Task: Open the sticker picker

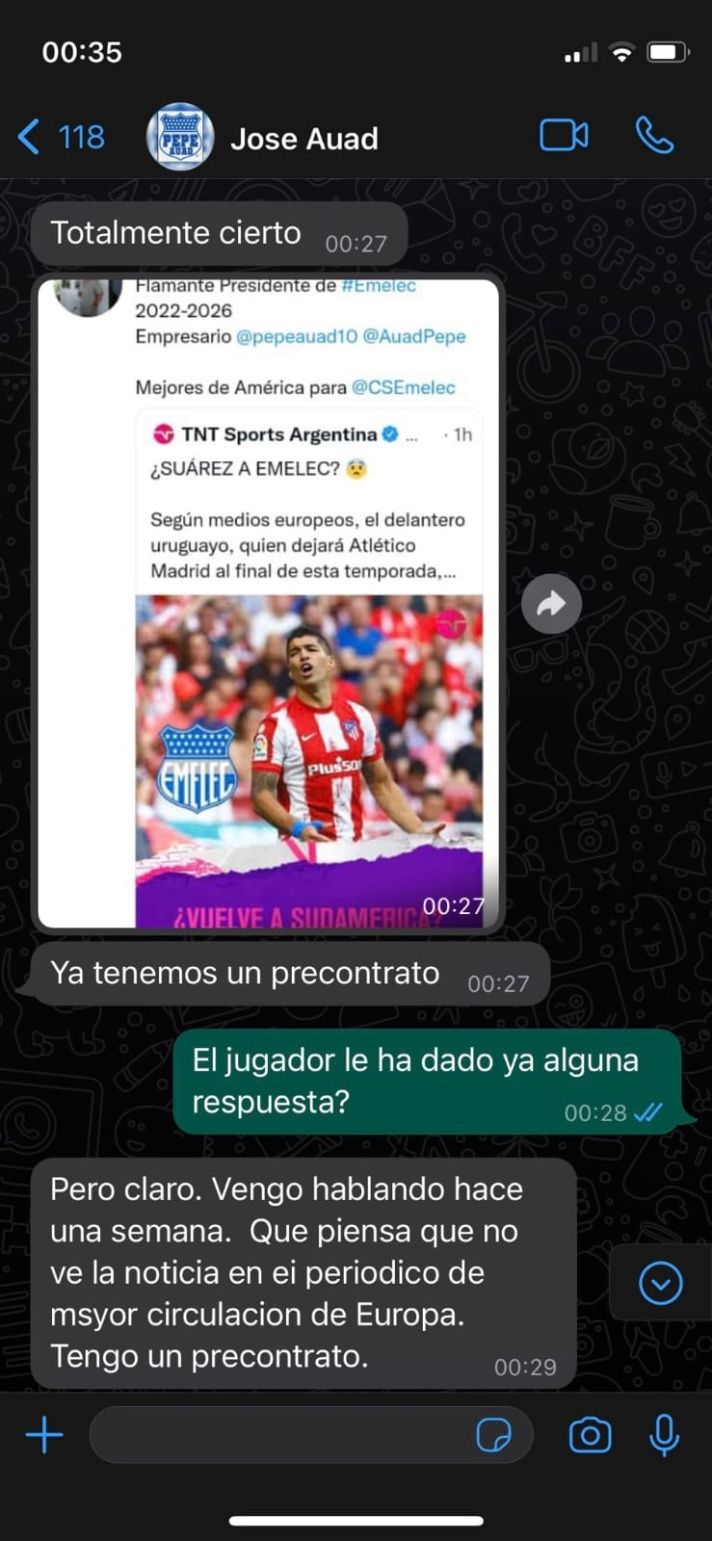Action: tap(494, 1436)
